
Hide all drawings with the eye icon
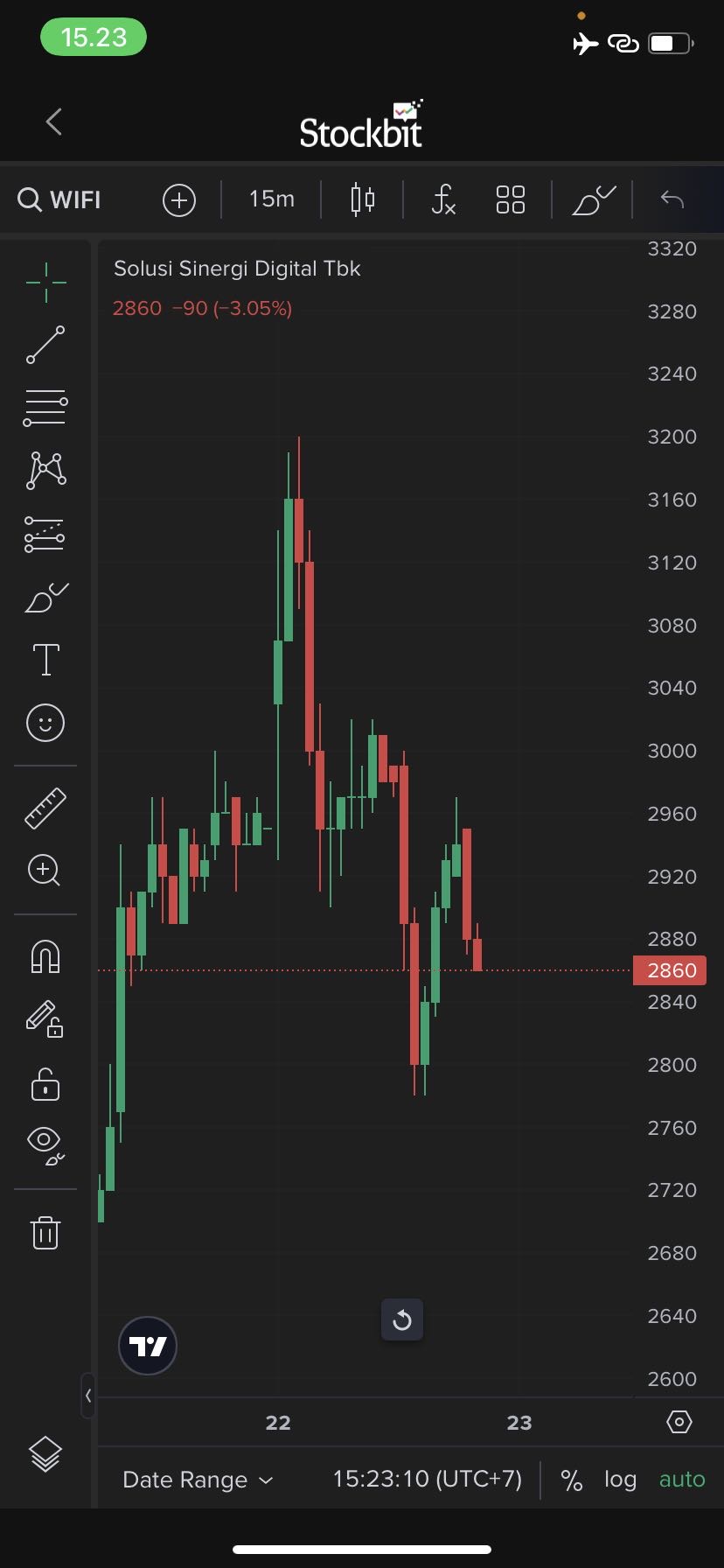(x=45, y=1146)
